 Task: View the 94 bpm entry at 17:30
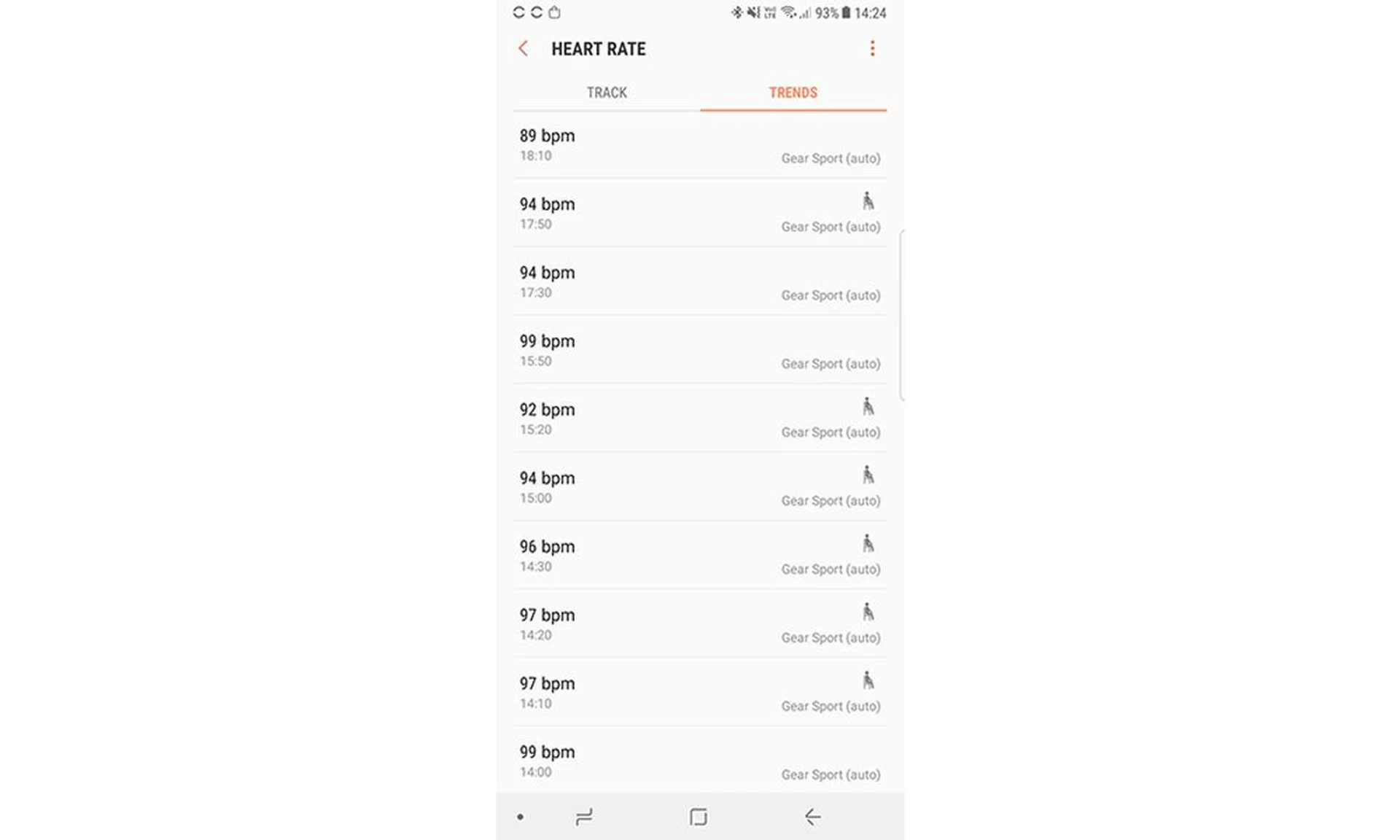pyautogui.click(x=699, y=281)
